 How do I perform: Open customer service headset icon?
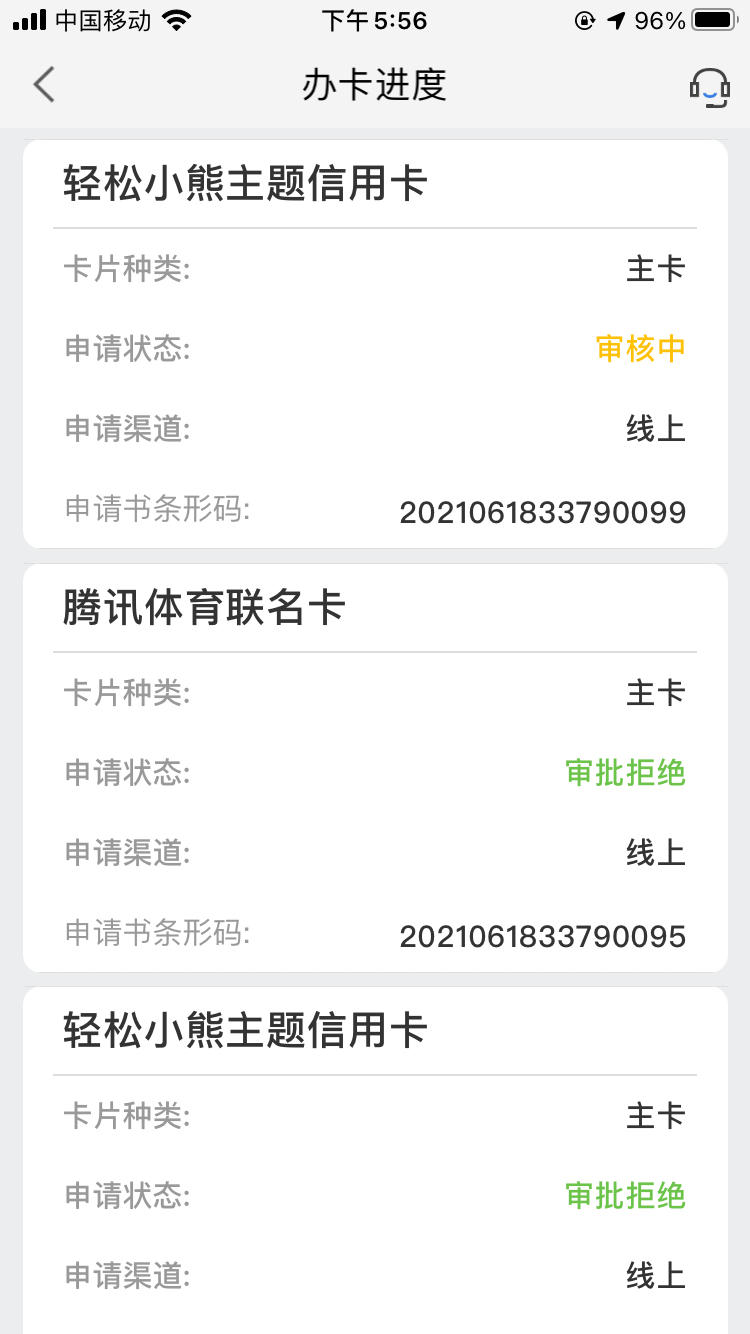coord(709,87)
